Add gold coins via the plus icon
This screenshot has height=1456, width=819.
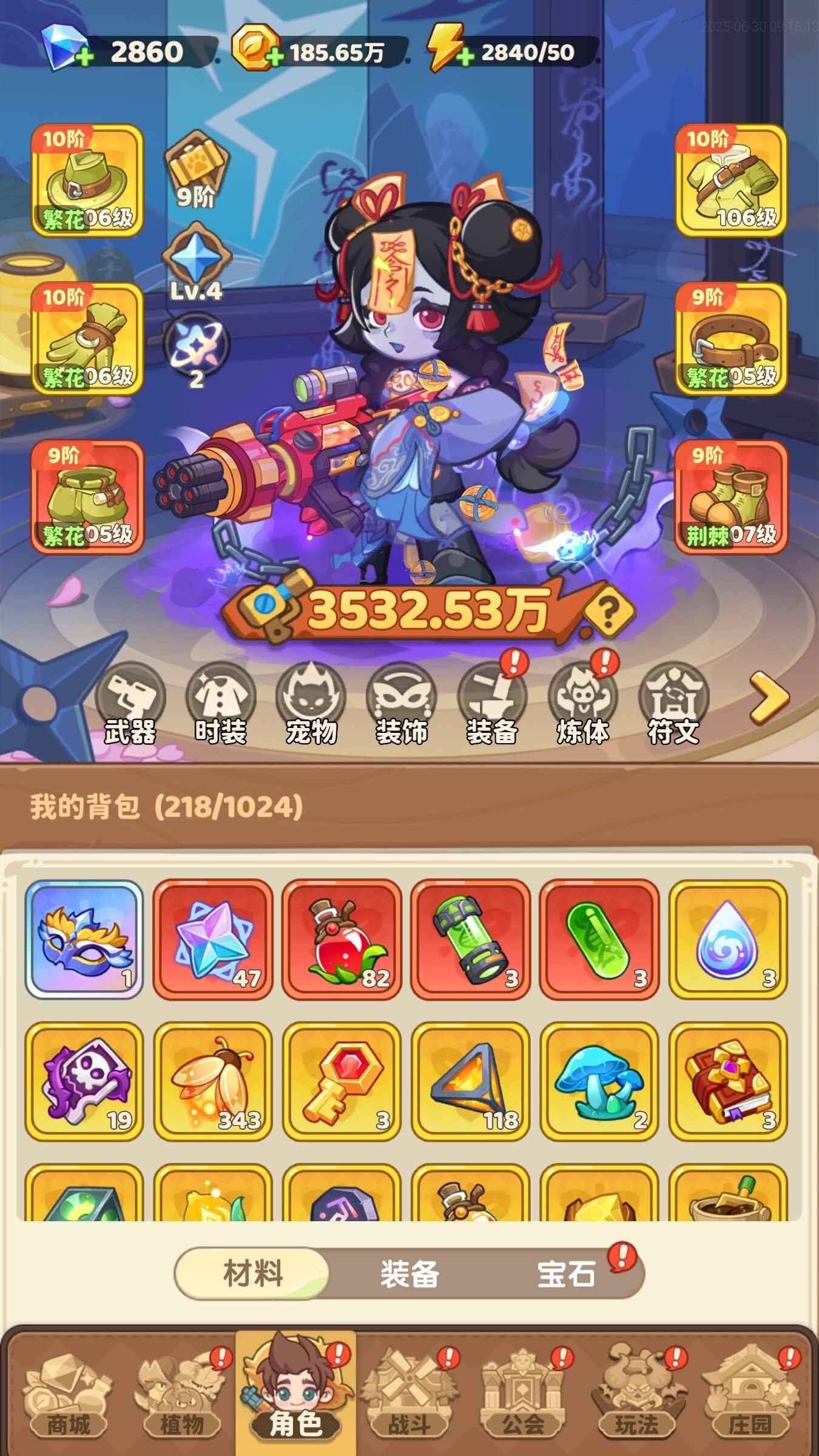[275, 58]
